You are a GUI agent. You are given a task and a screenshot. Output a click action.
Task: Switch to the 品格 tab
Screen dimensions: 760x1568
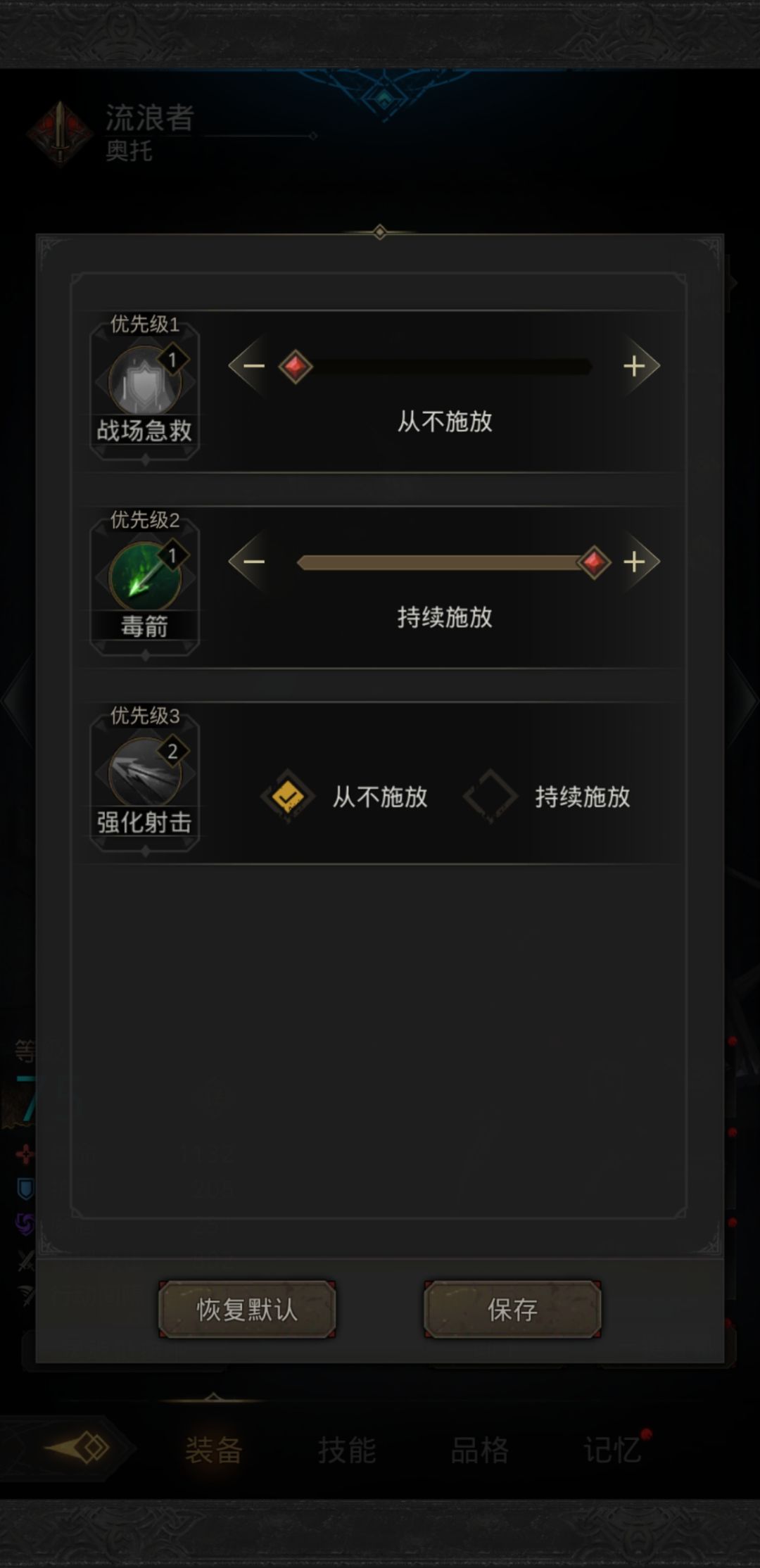tap(479, 1450)
